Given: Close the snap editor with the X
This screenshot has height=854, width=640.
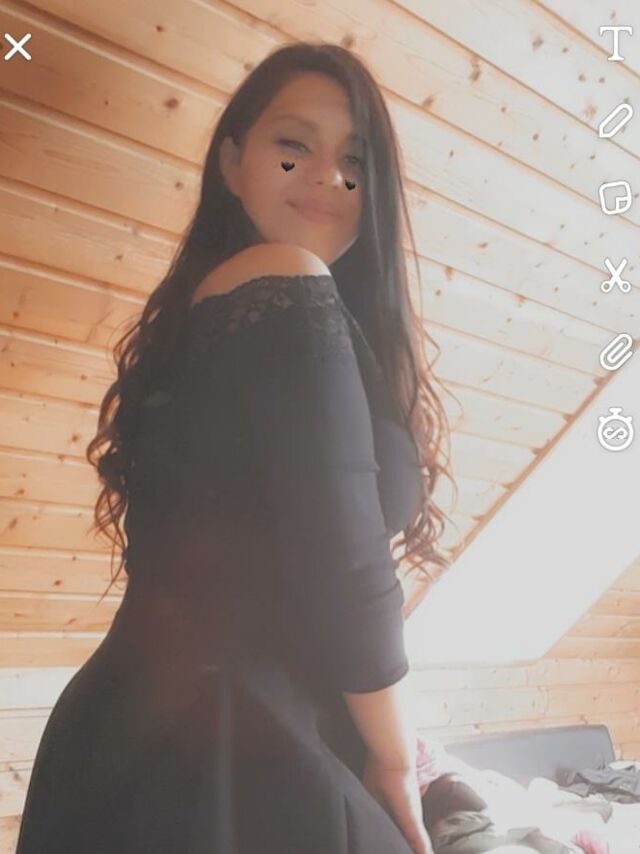Looking at the screenshot, I should pos(18,46).
